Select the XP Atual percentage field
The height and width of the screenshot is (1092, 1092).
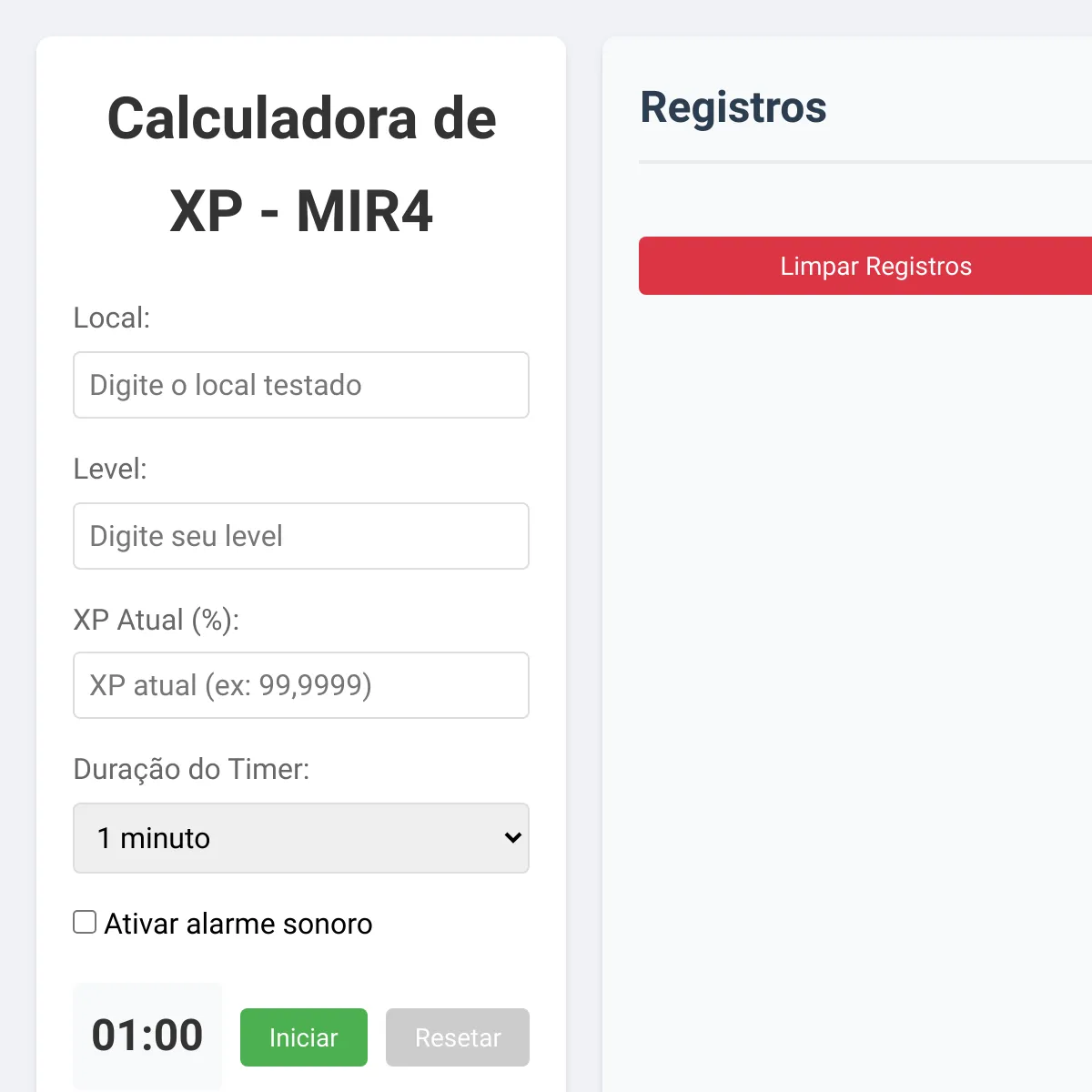point(301,685)
